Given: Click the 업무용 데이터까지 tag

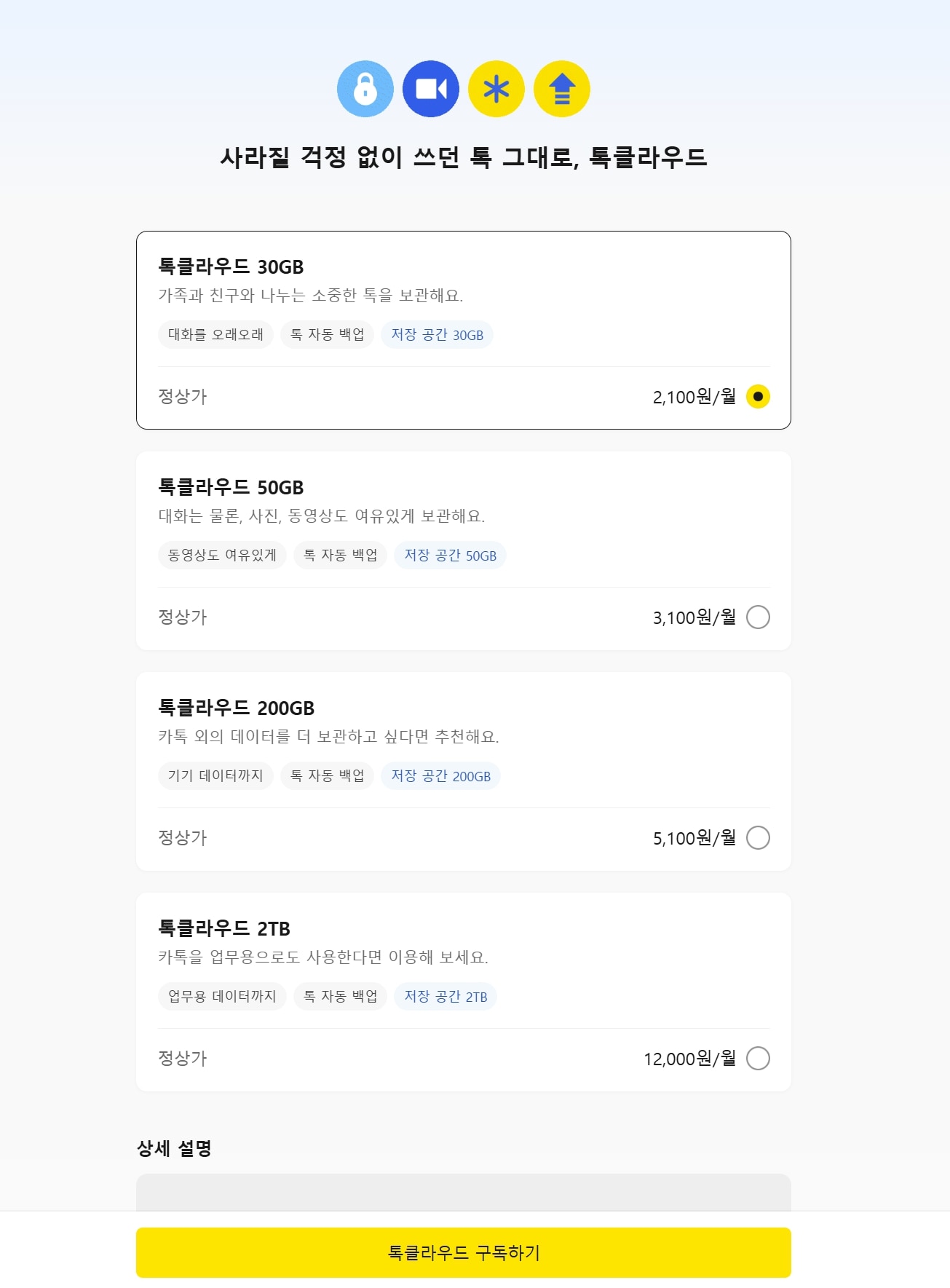Looking at the screenshot, I should click(221, 996).
